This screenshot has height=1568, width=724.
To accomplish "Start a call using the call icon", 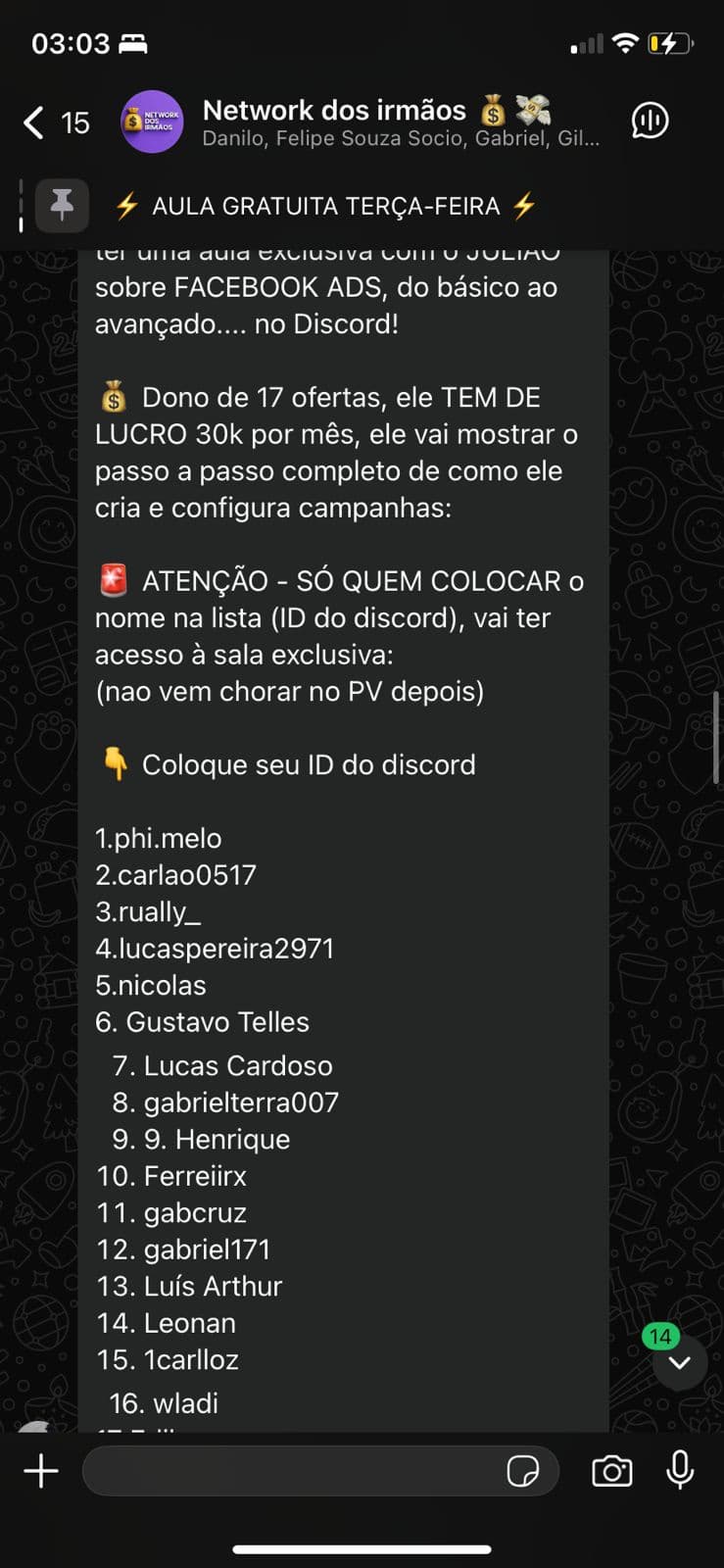I will click(650, 121).
